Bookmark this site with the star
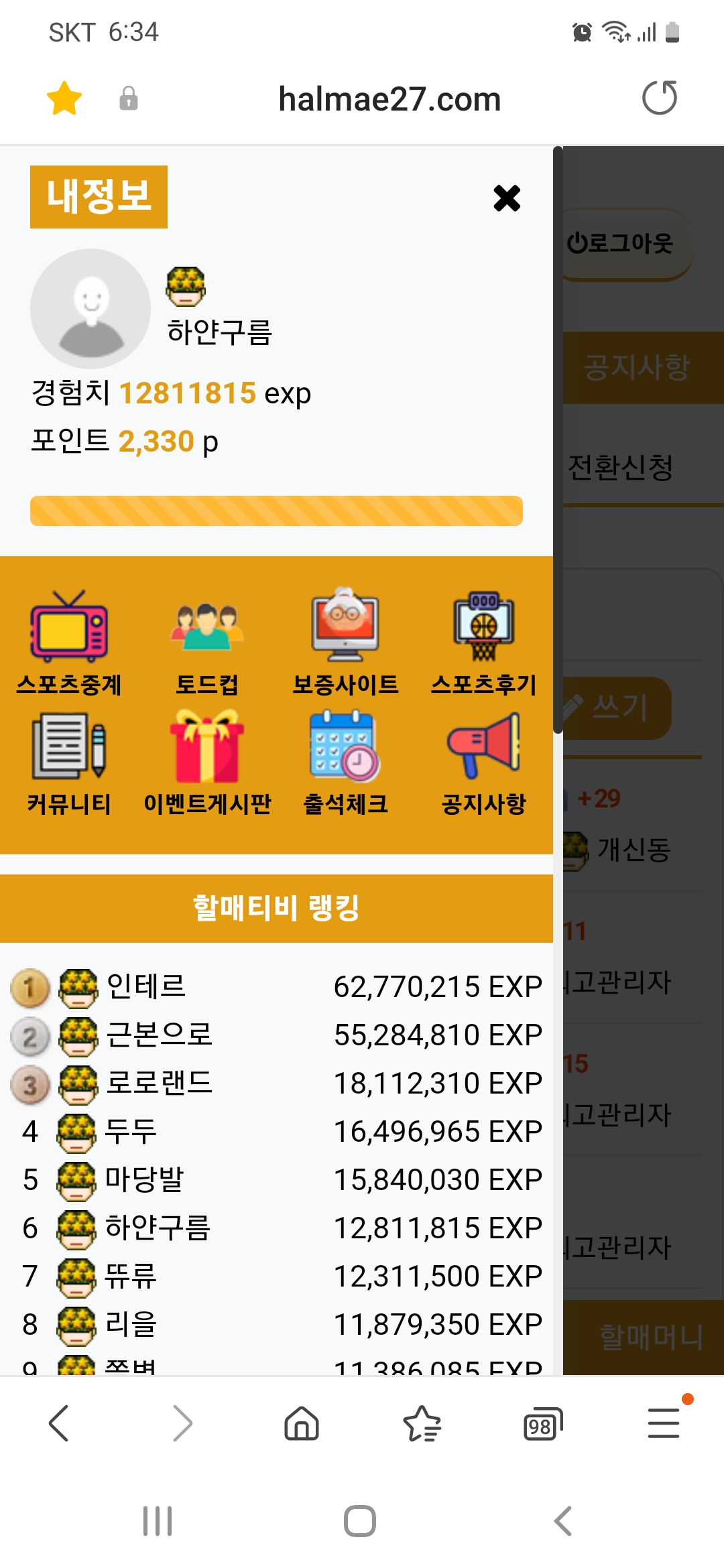 64,99
